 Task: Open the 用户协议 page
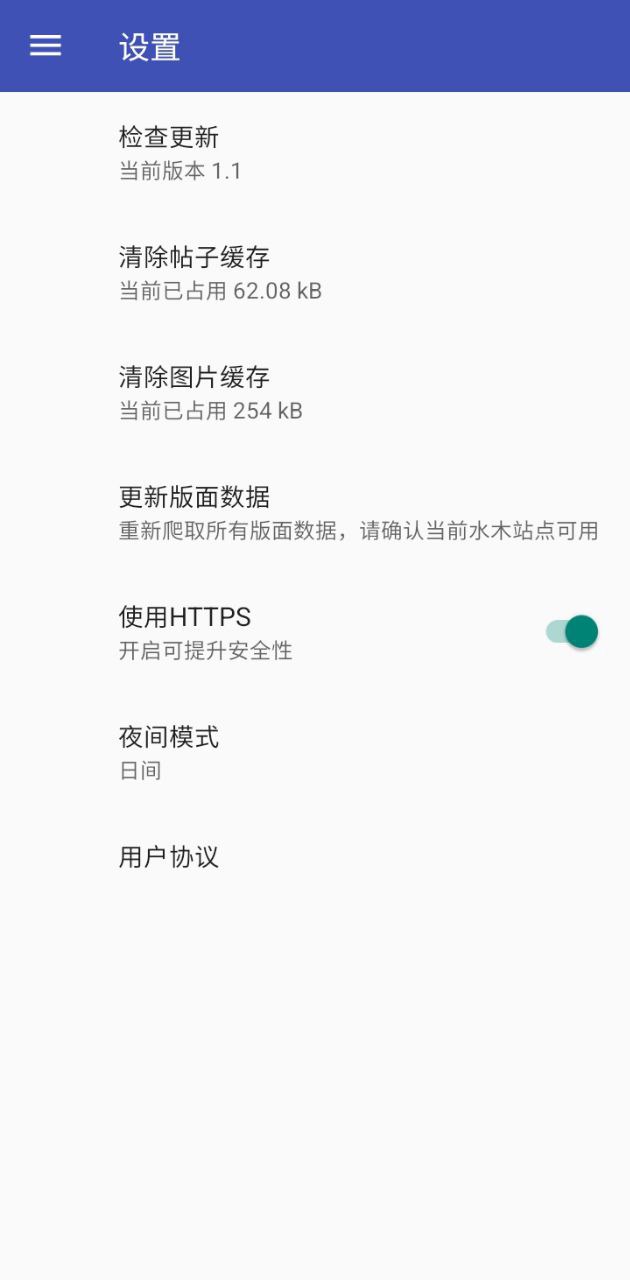[168, 857]
